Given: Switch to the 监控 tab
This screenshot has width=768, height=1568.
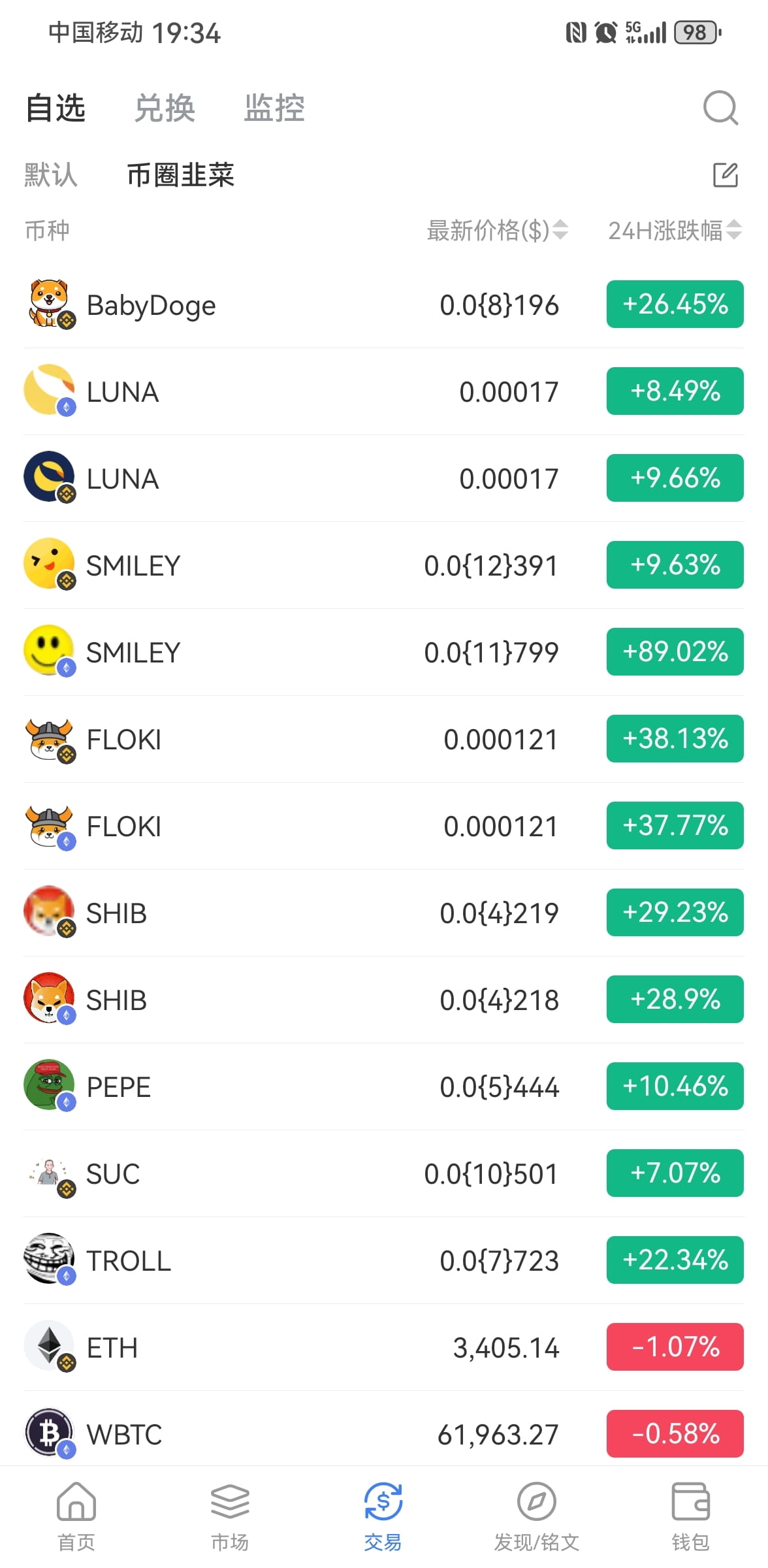Looking at the screenshot, I should [274, 108].
